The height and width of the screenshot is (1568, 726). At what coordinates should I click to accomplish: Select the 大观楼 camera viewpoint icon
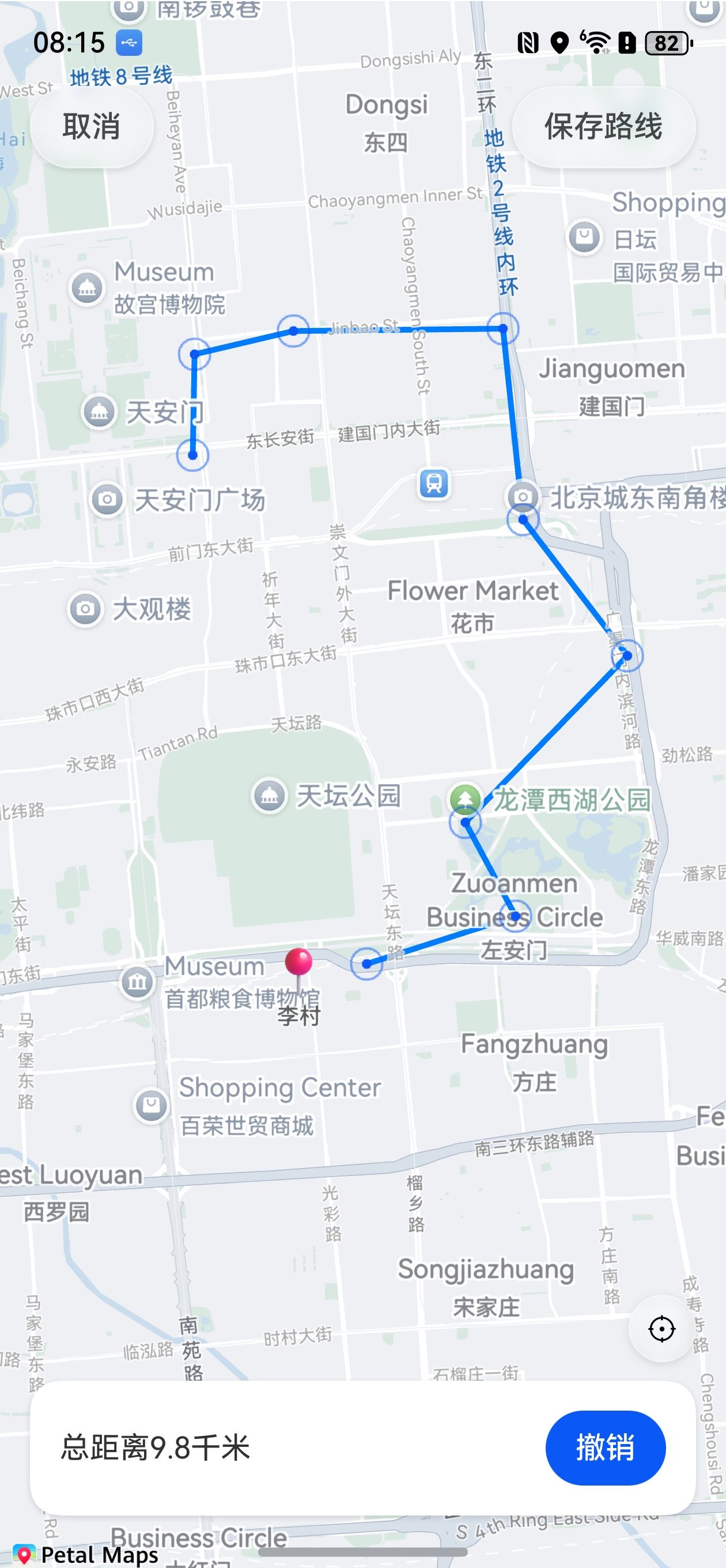coord(85,608)
